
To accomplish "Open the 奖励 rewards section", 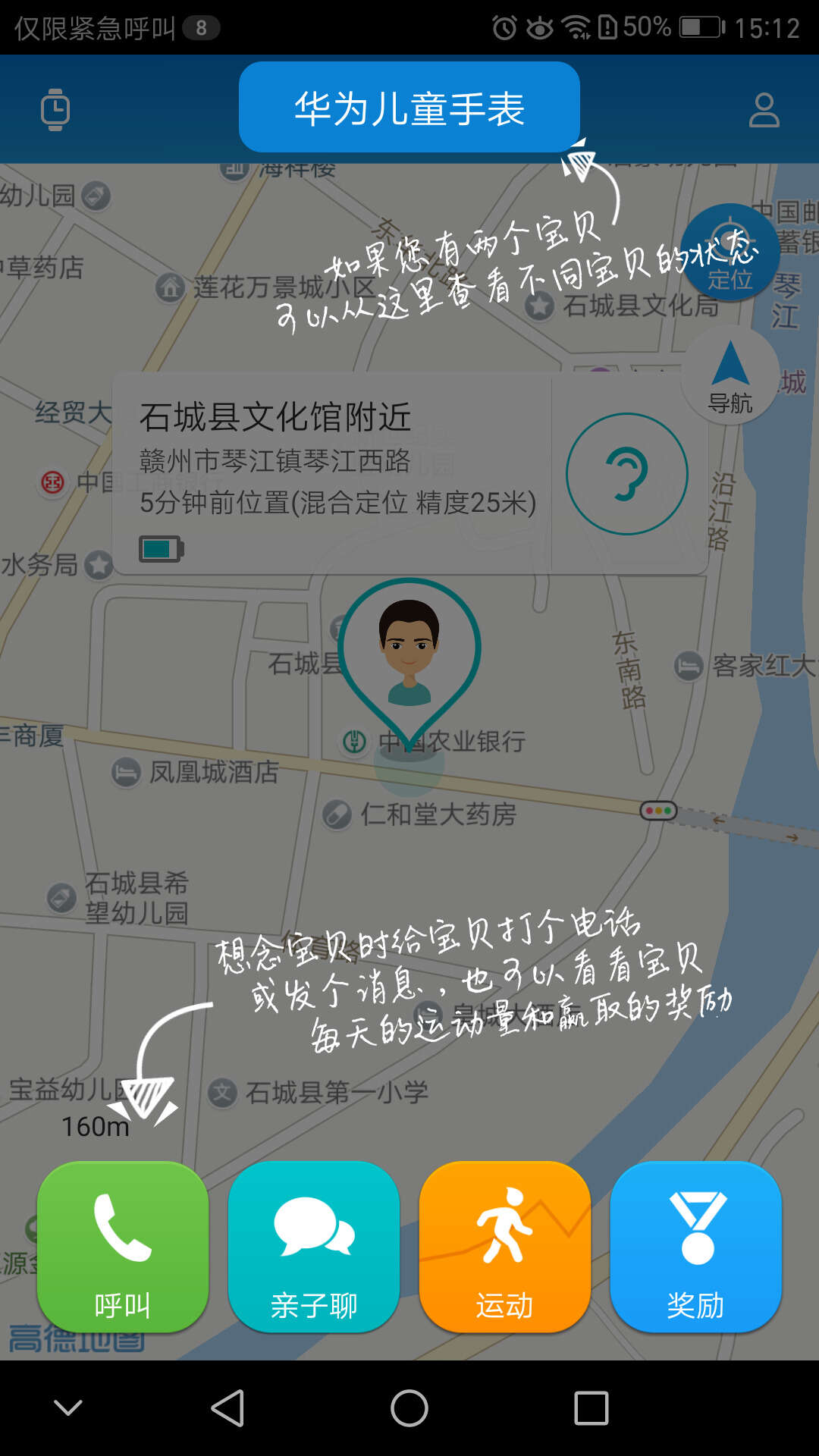I will pos(696,1246).
